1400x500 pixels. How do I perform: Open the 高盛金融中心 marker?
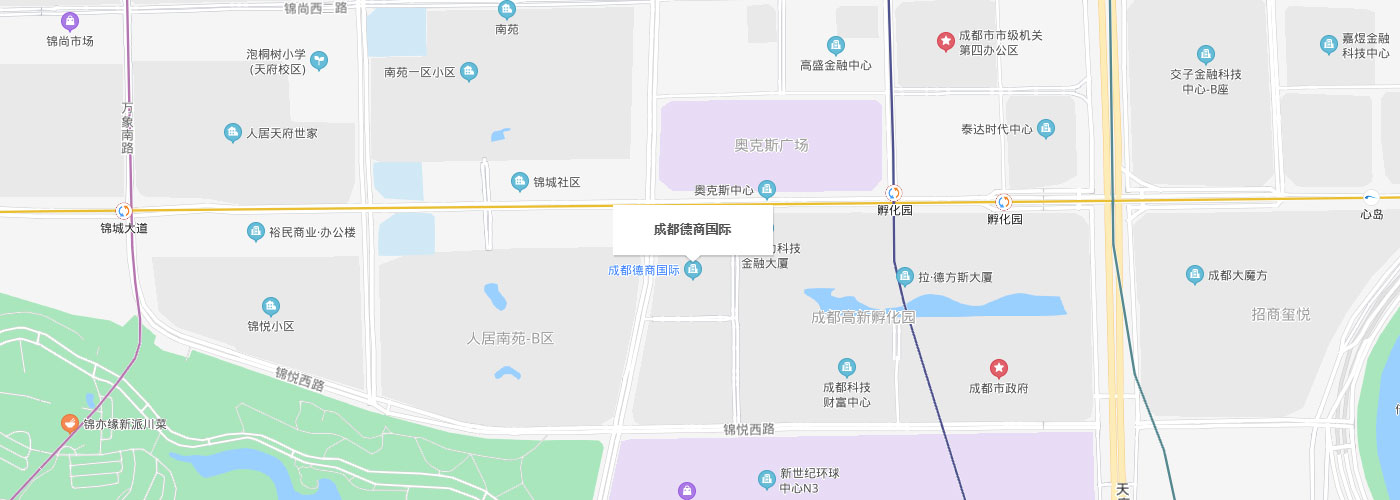[x=836, y=45]
